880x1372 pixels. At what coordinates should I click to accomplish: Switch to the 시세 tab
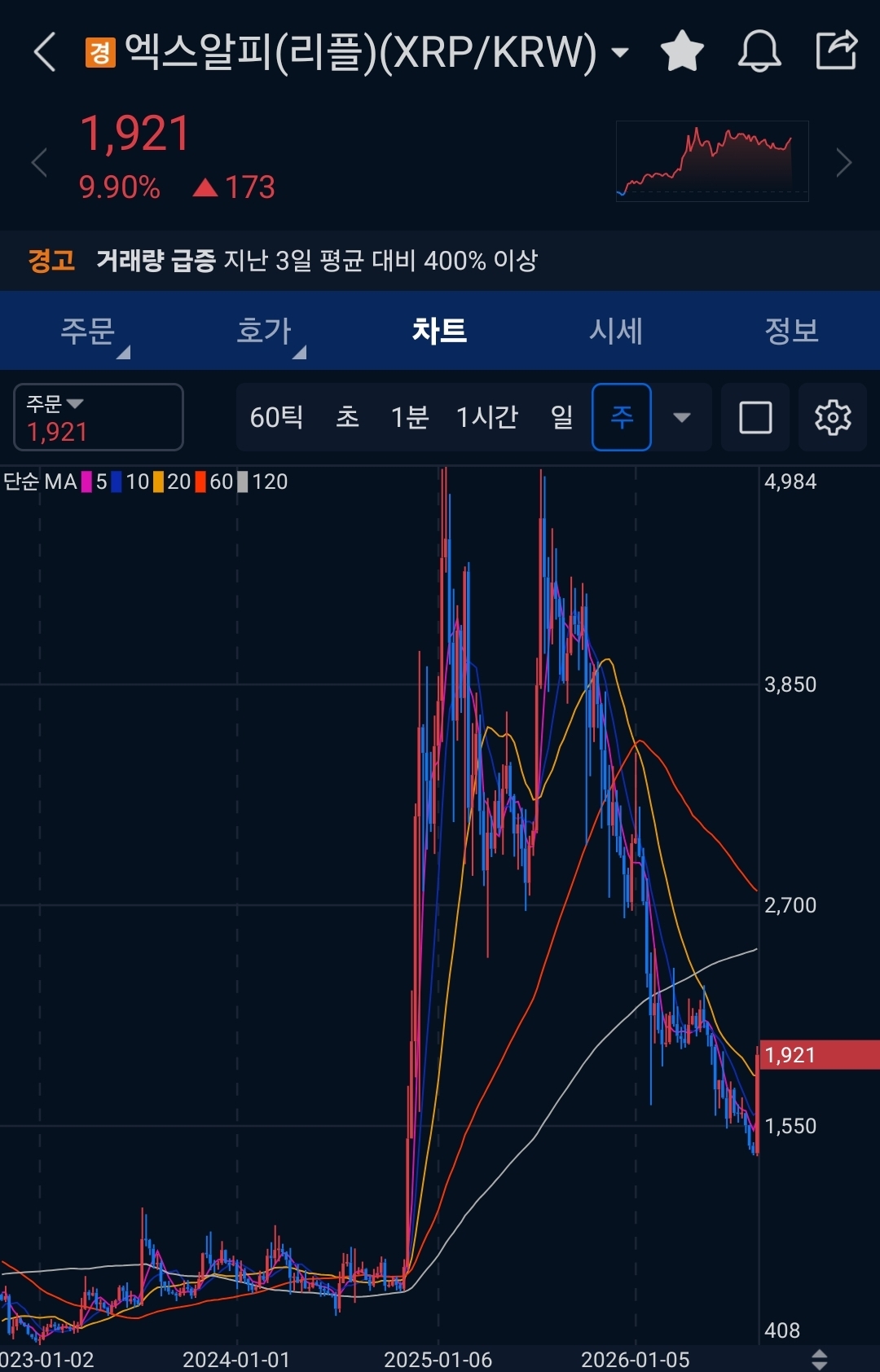pyautogui.click(x=616, y=331)
